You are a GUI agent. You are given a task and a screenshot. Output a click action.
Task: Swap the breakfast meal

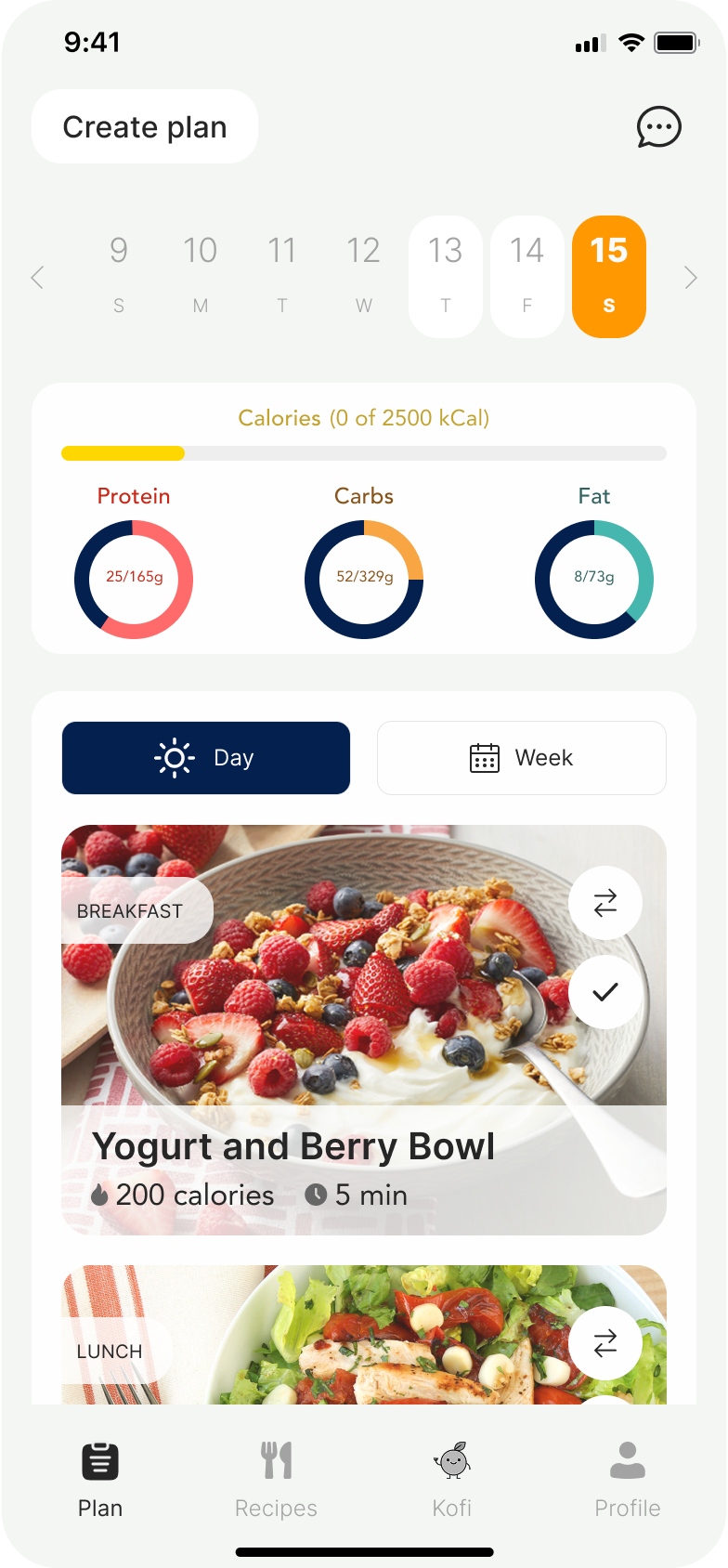point(605,903)
